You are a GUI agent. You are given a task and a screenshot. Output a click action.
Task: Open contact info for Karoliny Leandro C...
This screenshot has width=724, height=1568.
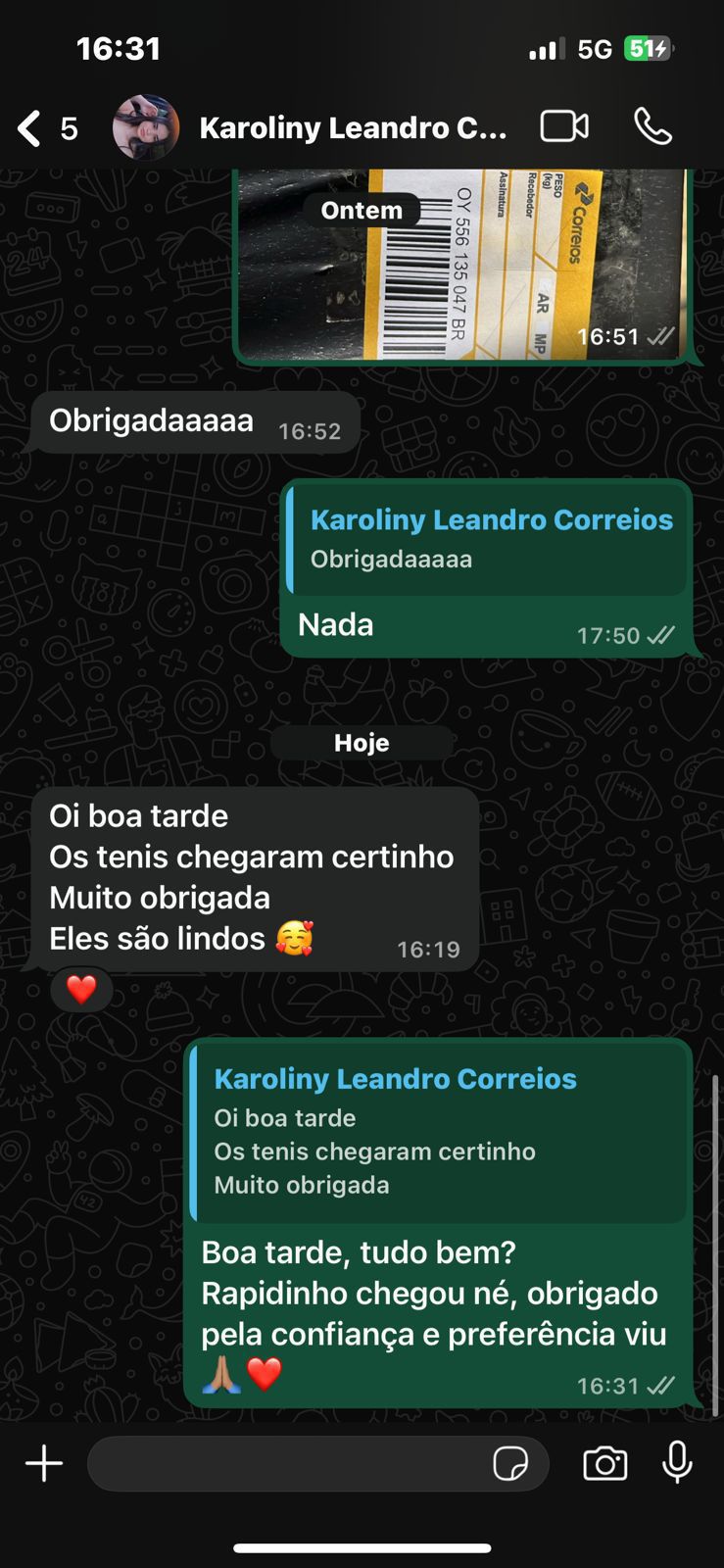tap(353, 128)
